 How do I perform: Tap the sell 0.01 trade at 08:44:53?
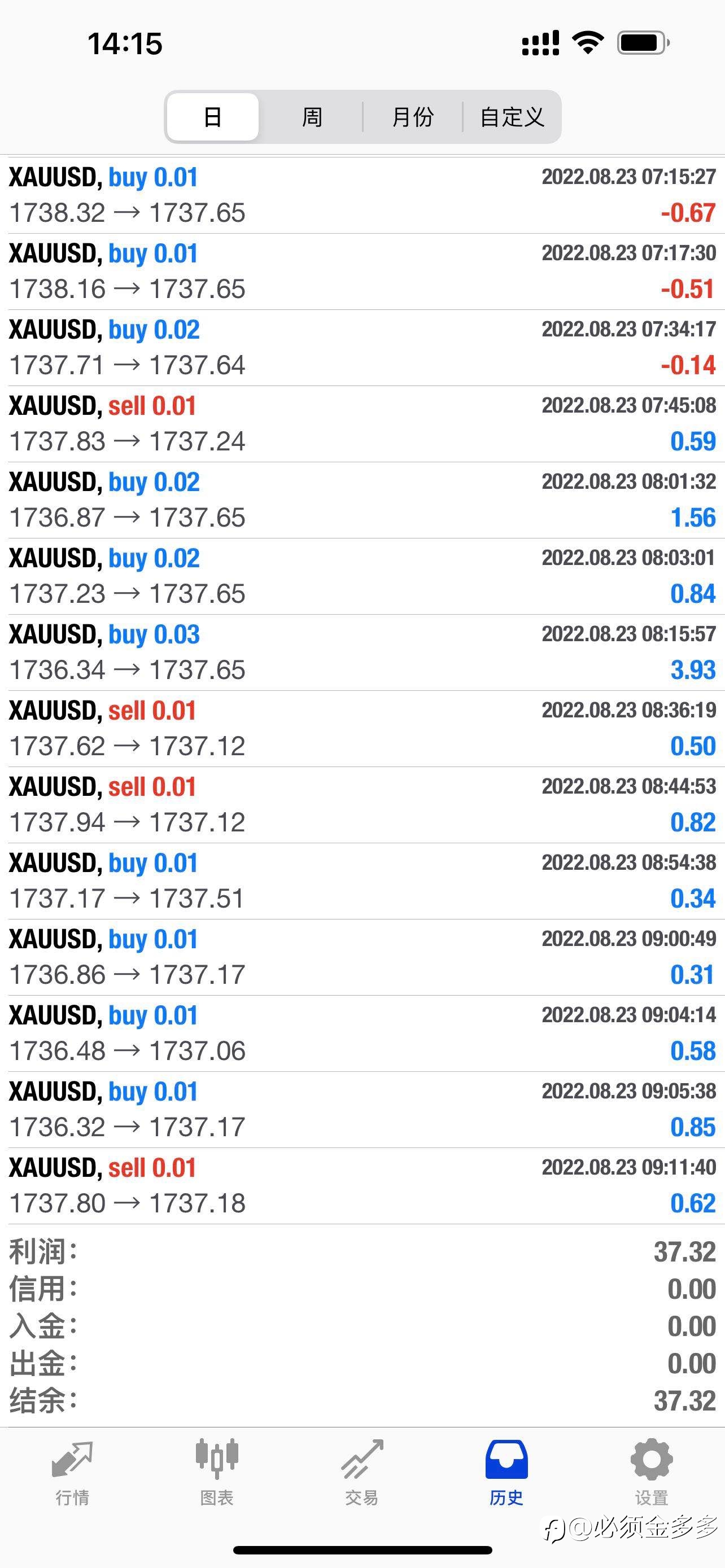coord(362,805)
